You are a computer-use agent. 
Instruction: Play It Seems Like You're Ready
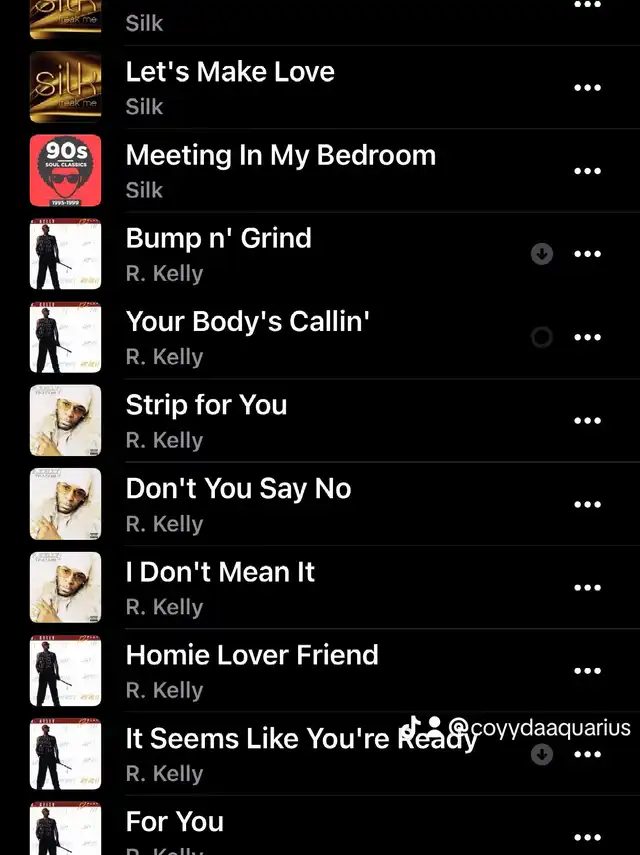[260, 740]
